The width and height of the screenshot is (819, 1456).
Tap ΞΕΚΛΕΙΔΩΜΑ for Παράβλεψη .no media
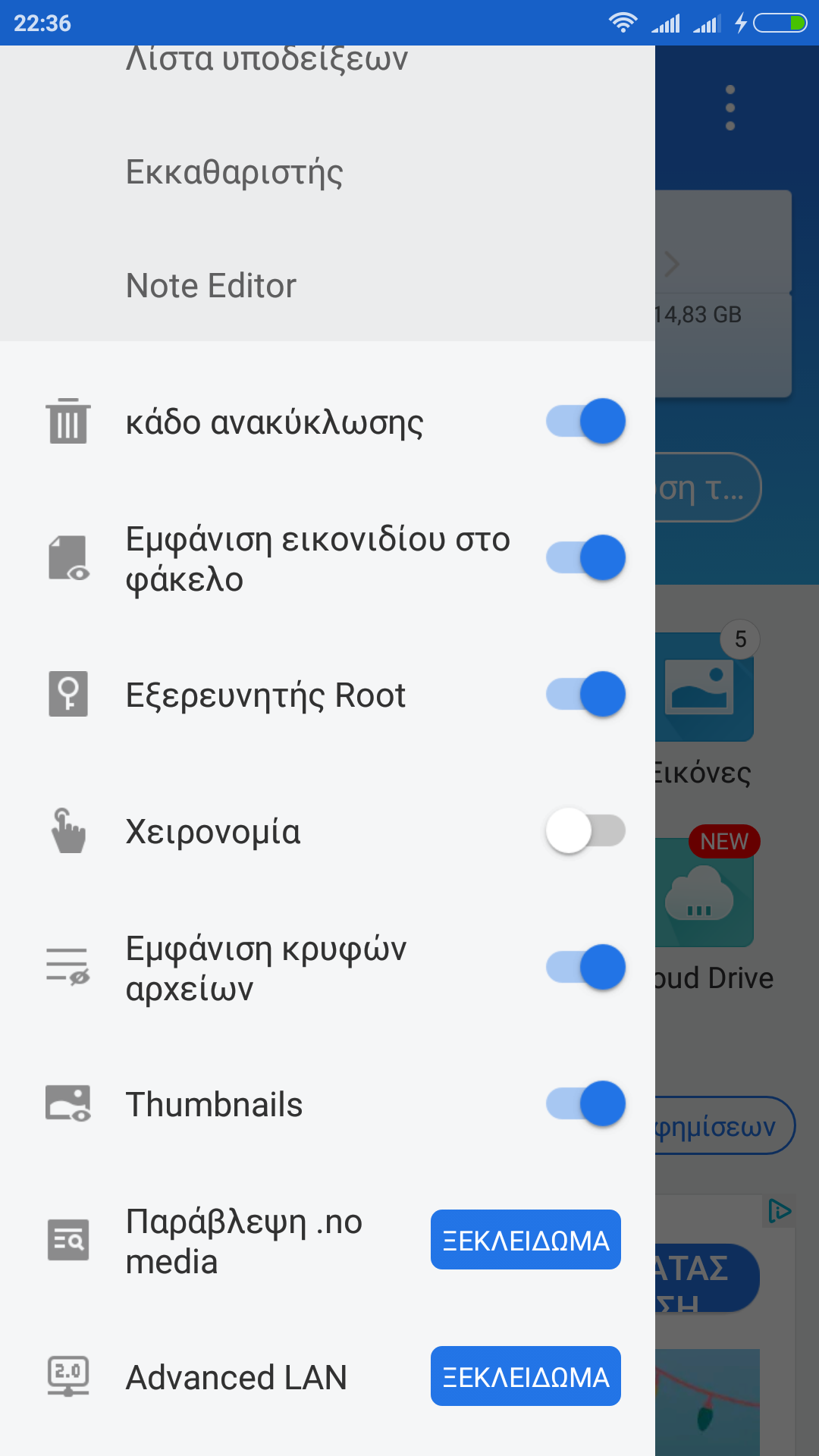(526, 1240)
